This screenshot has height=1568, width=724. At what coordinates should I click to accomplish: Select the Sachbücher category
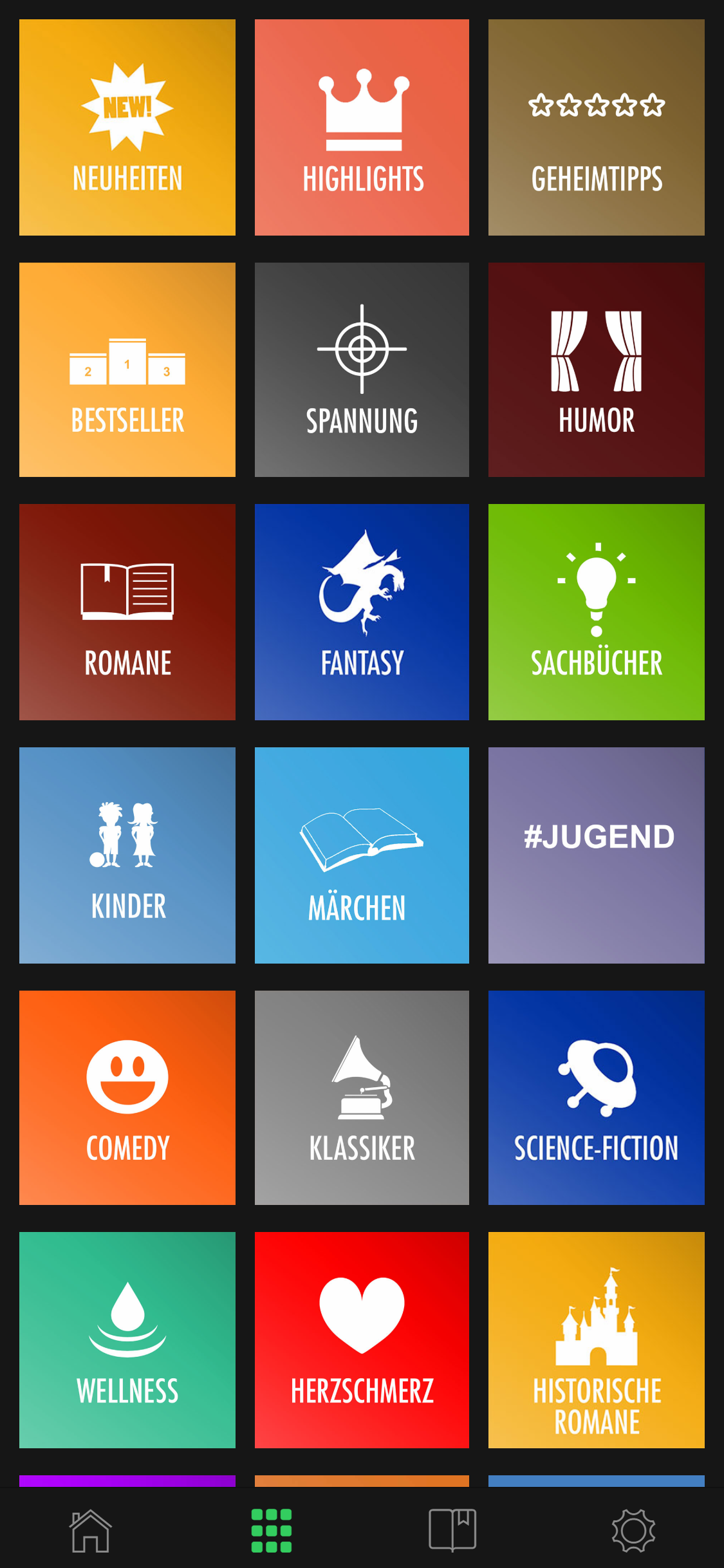click(597, 612)
